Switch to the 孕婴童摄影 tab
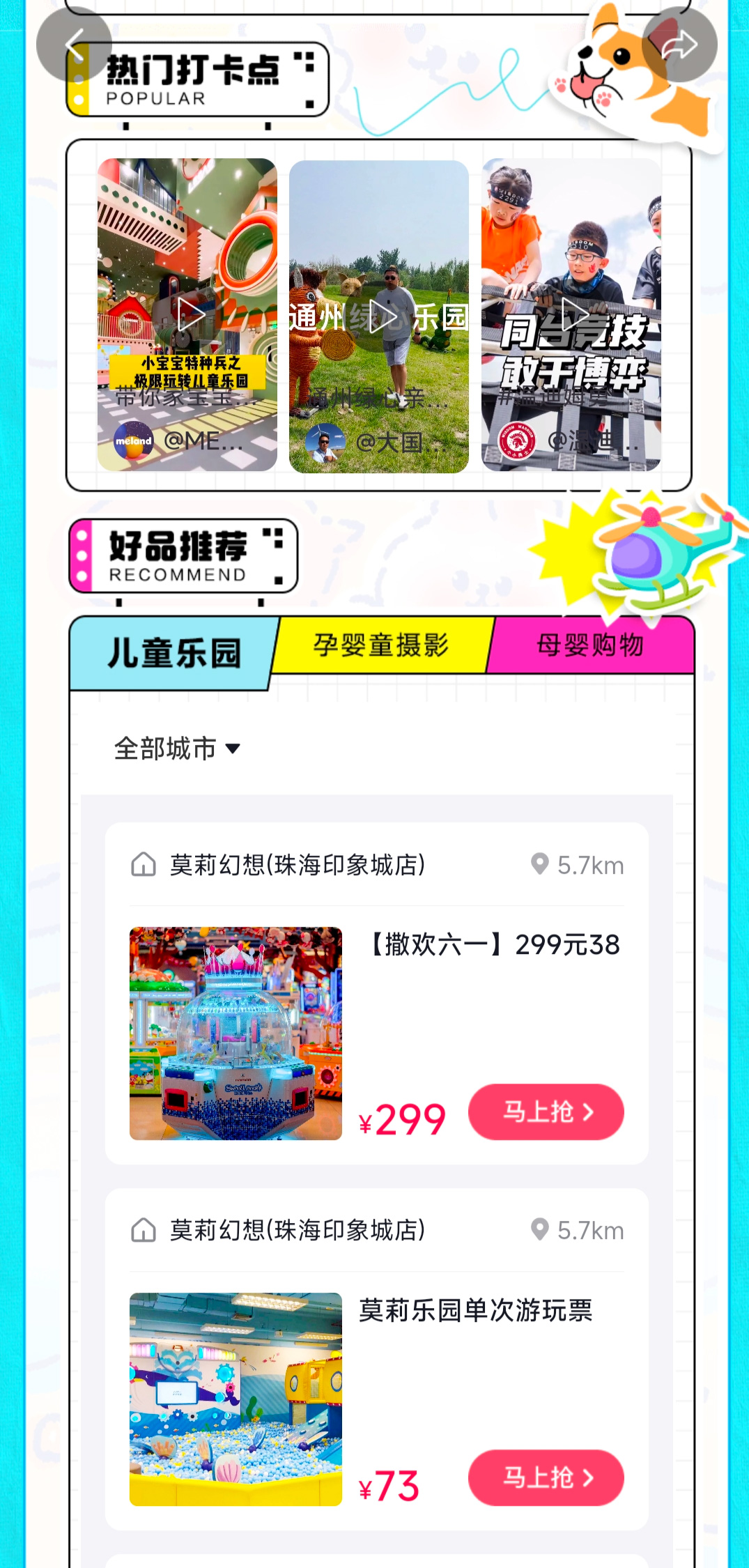Image resolution: width=749 pixels, height=1568 pixels. click(x=381, y=645)
